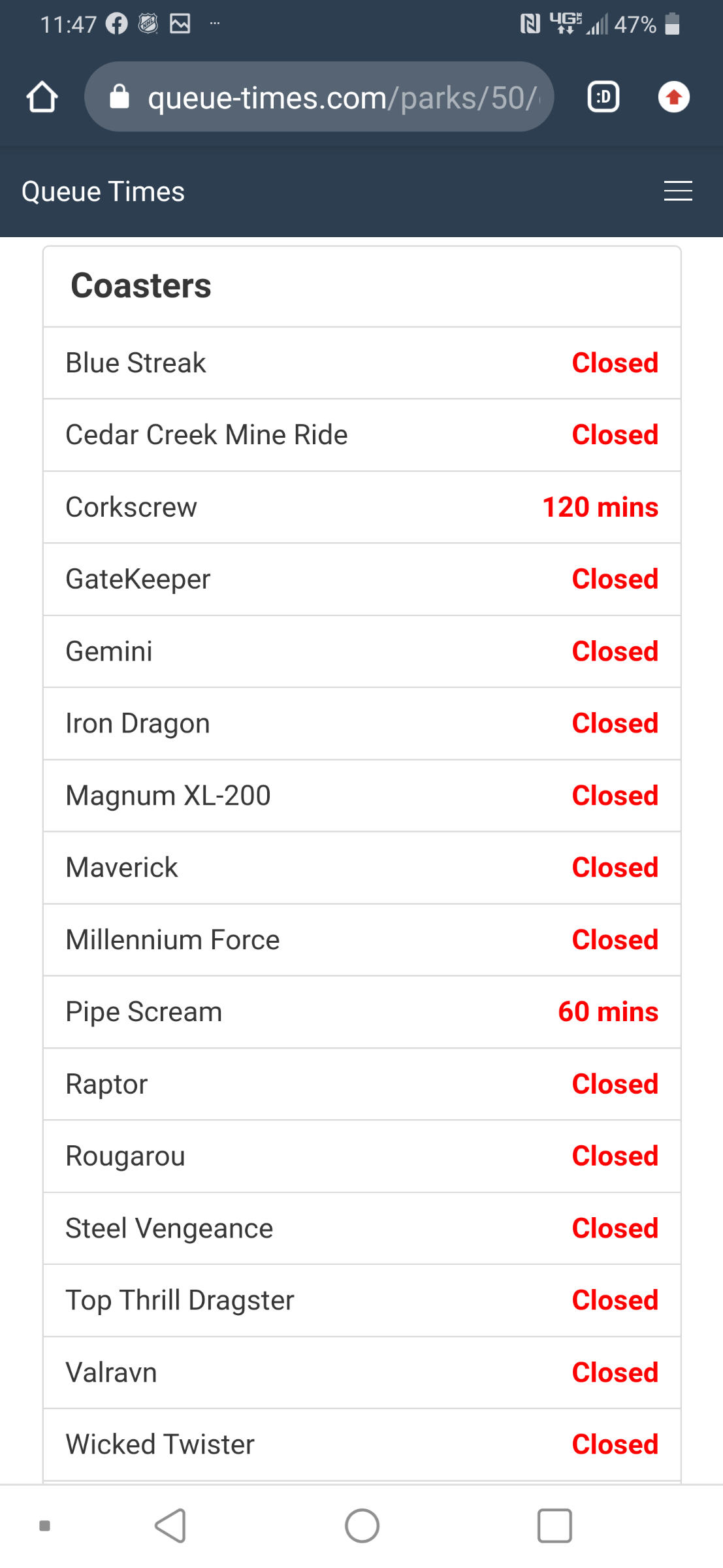The height and width of the screenshot is (1568, 723).
Task: Open the Valravn row
Action: tap(362, 1373)
